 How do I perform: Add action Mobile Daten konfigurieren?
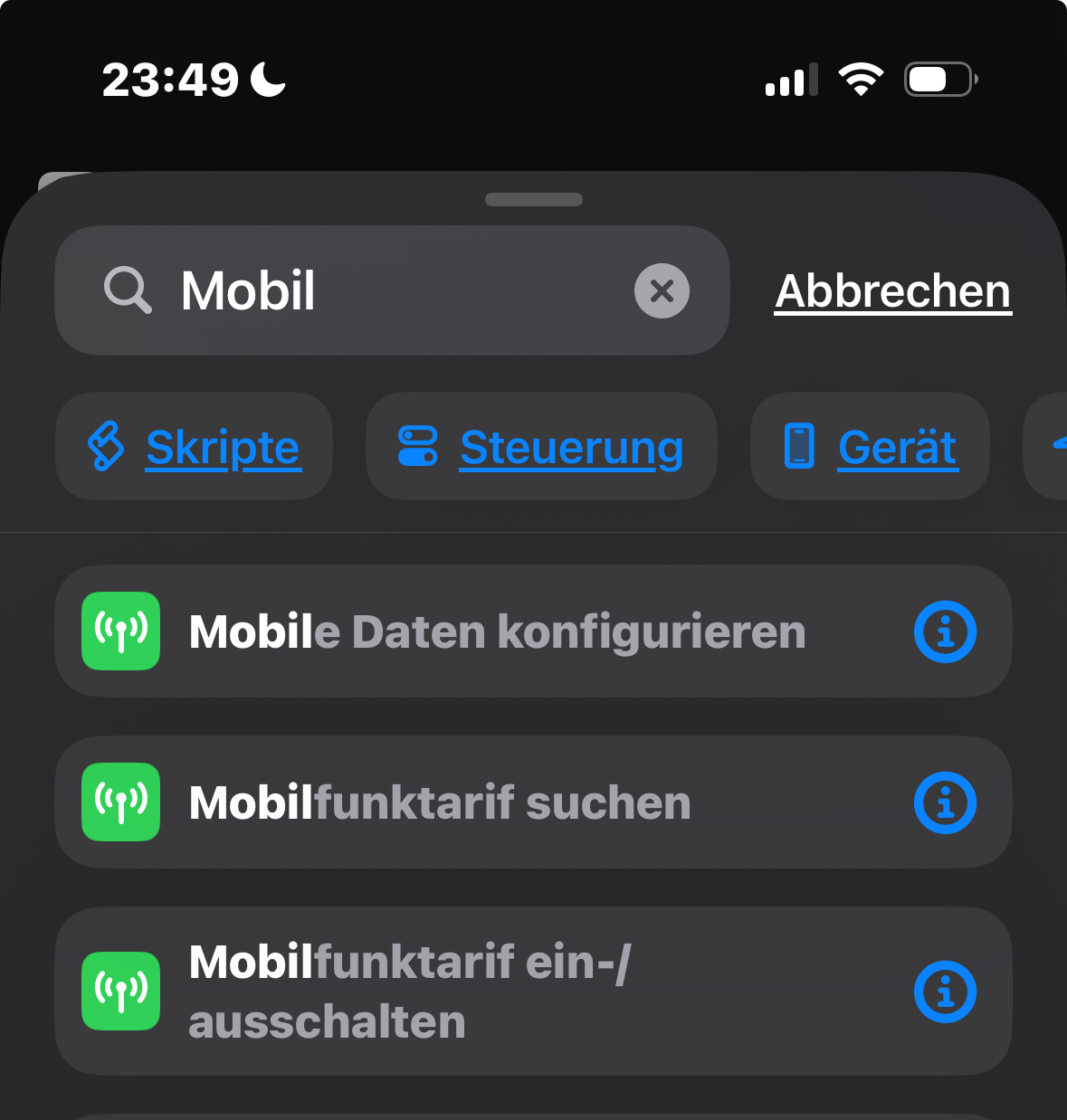click(496, 631)
